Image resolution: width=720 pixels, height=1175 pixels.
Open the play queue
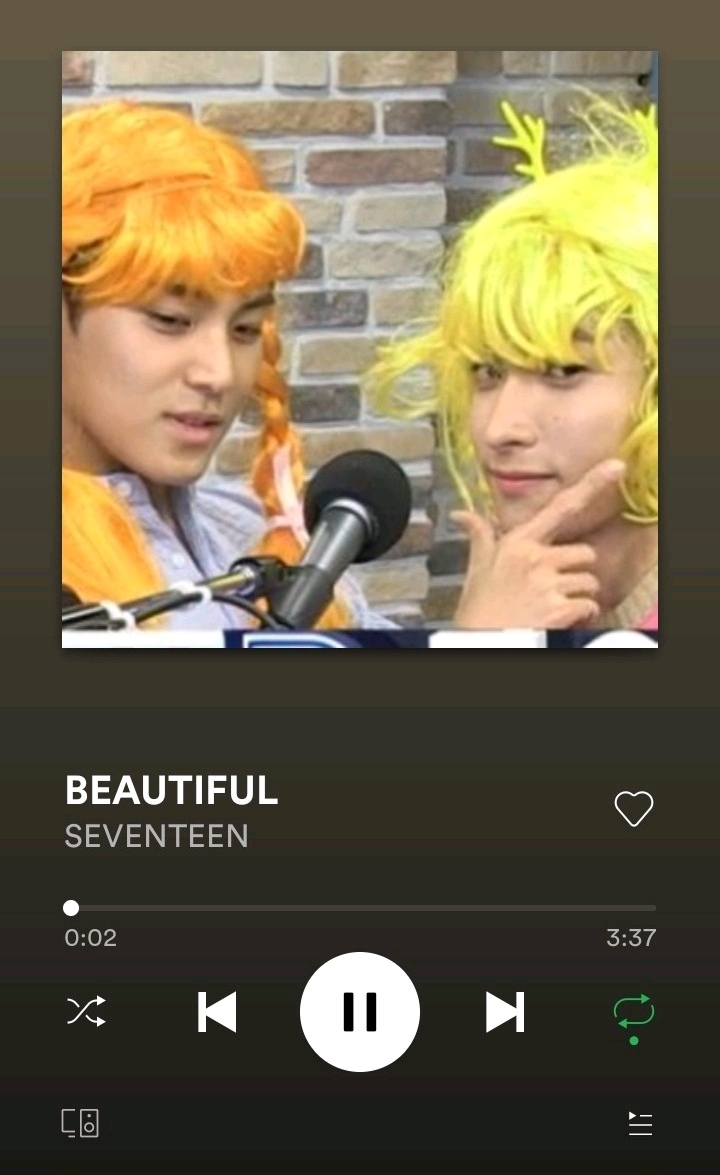point(640,1123)
